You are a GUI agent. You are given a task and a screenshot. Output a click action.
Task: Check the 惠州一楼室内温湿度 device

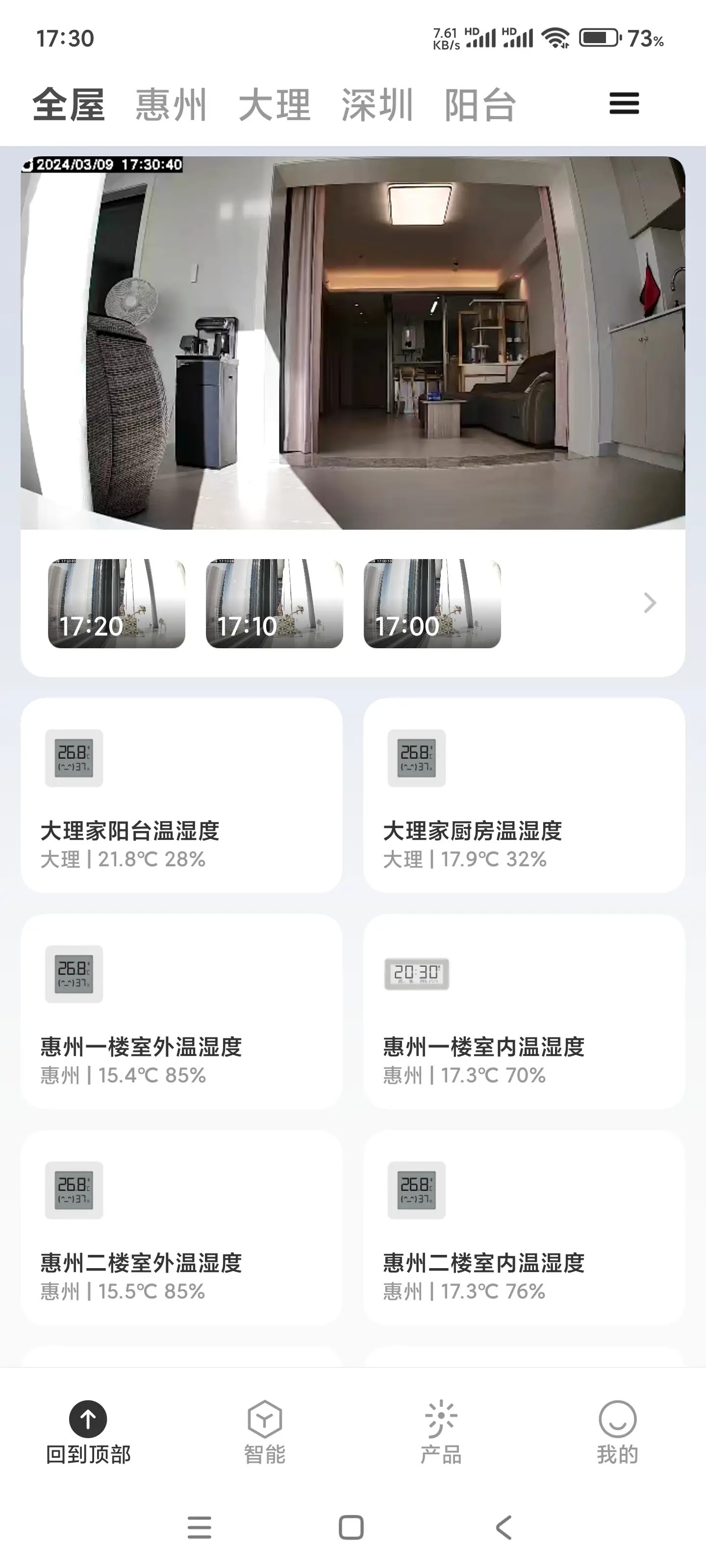524,1011
